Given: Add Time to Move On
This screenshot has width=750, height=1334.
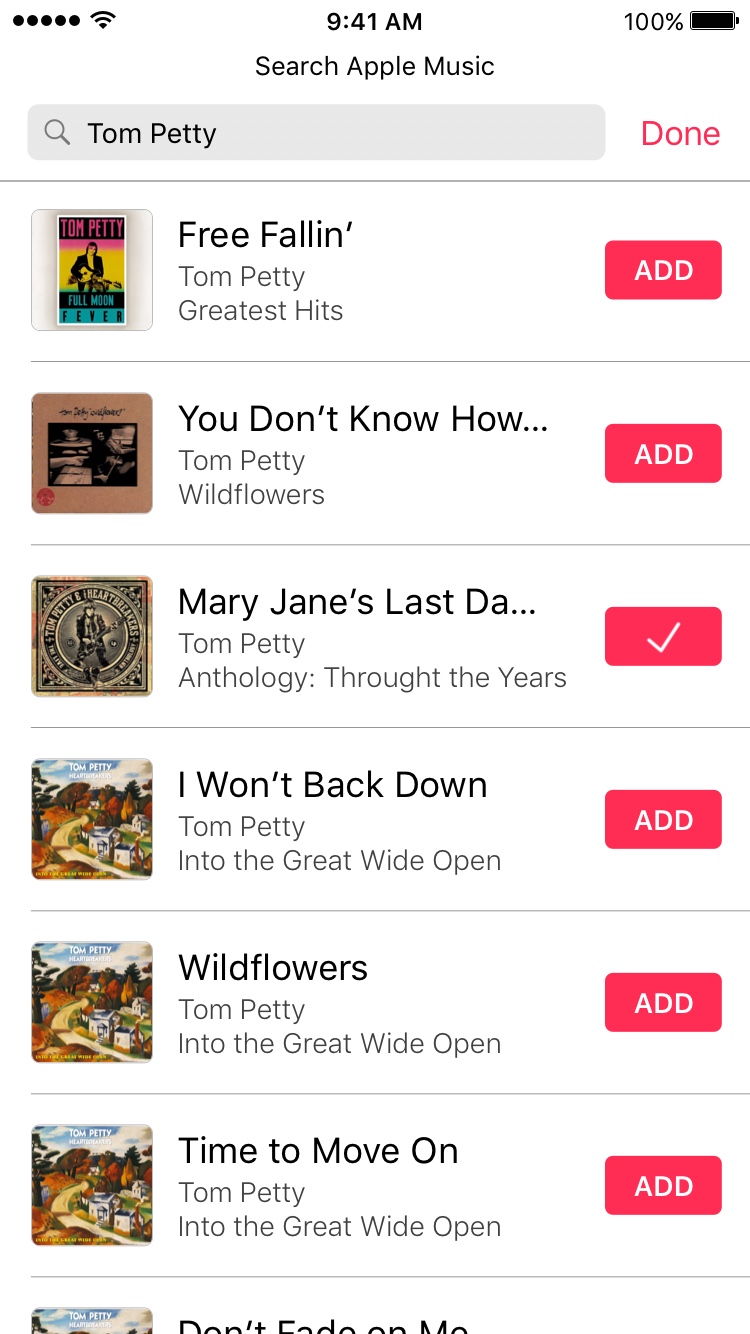Looking at the screenshot, I should [663, 1186].
